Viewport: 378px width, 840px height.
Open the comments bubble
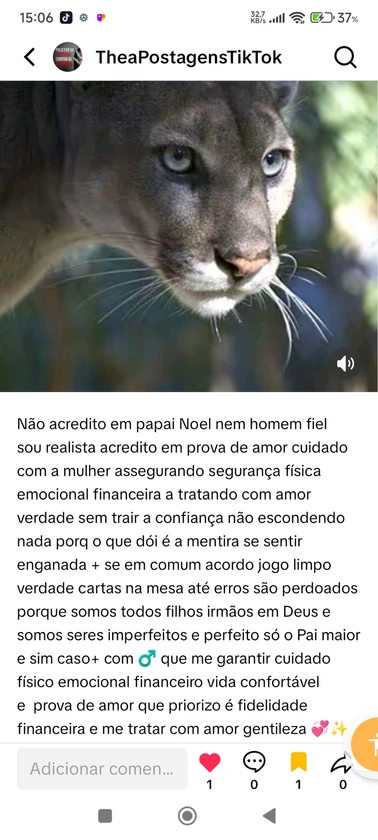click(x=254, y=762)
